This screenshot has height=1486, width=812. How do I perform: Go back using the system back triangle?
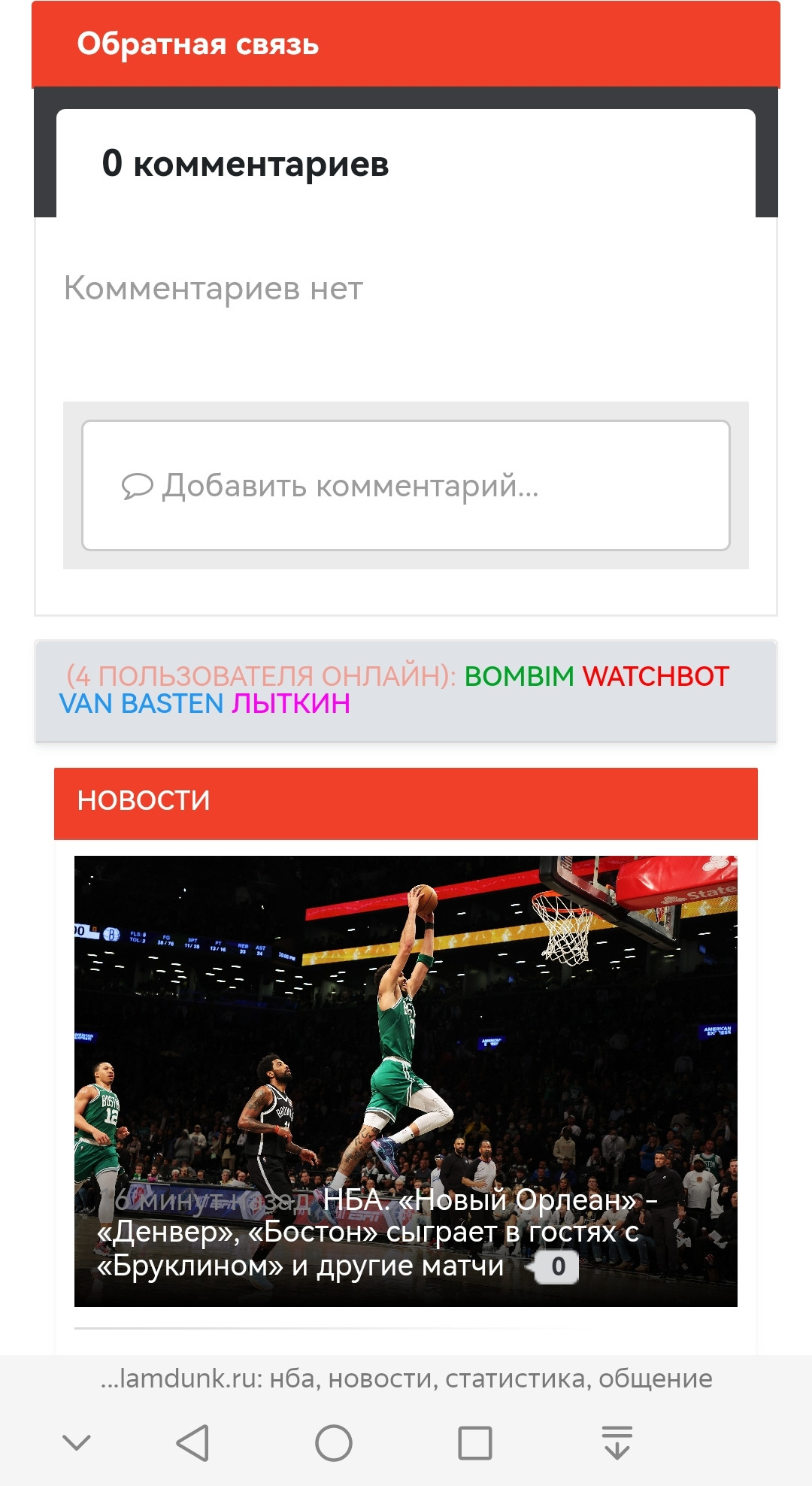192,1443
